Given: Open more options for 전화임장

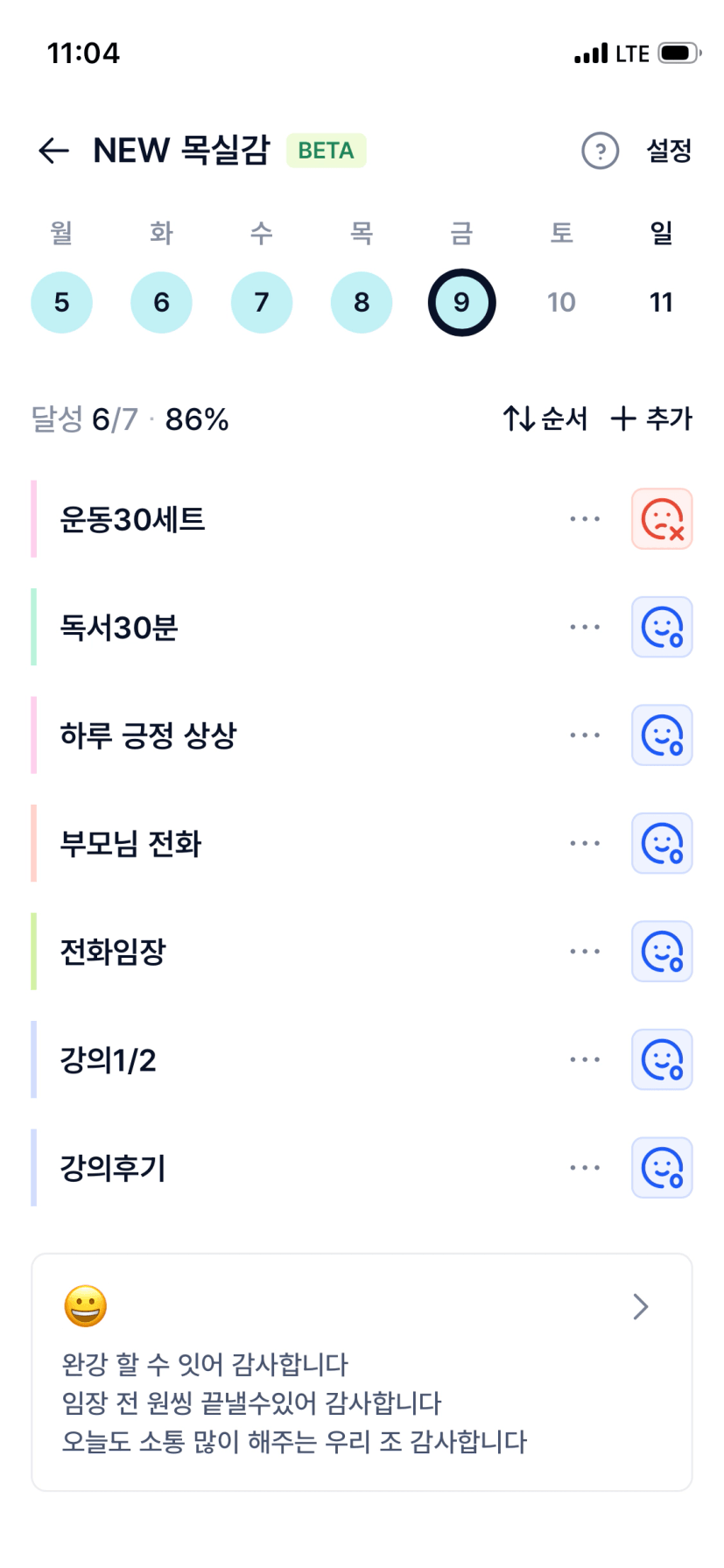Looking at the screenshot, I should click(585, 952).
